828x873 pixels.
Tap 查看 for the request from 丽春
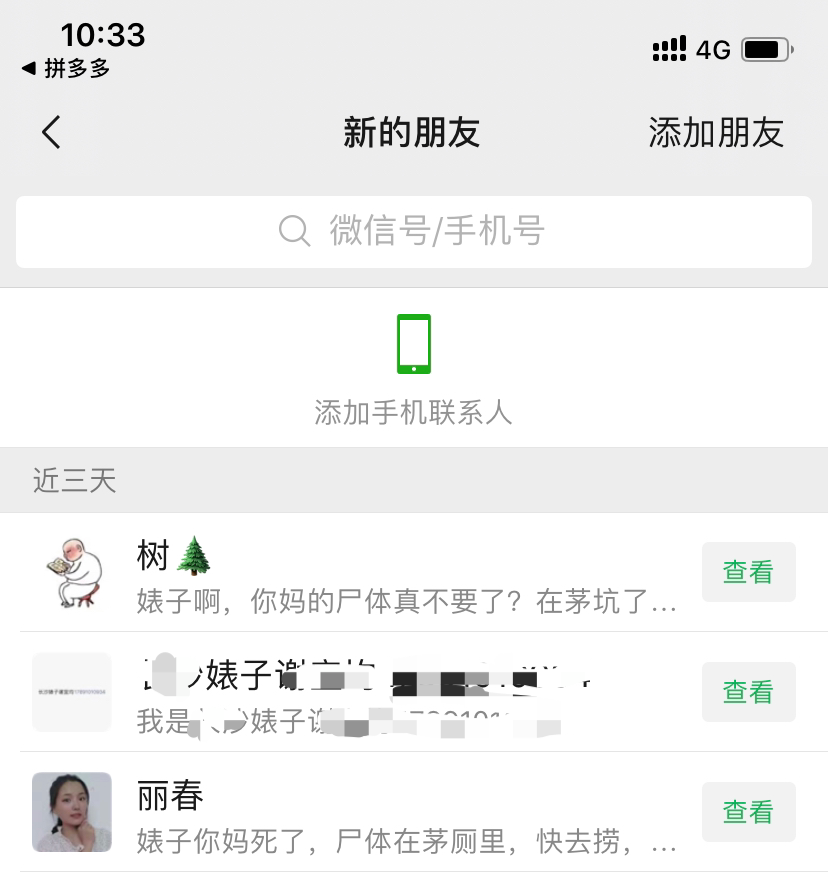748,811
